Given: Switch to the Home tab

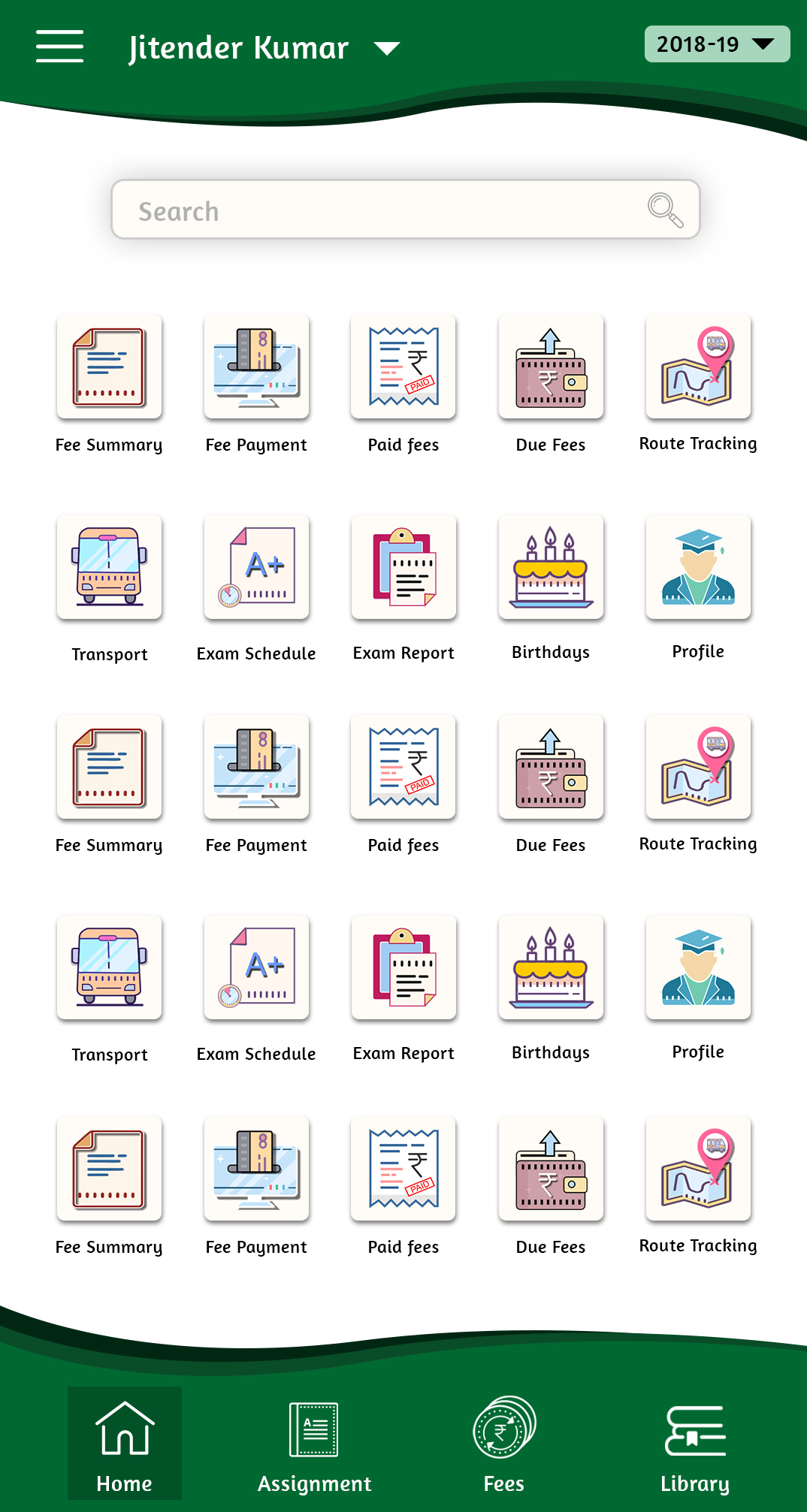Looking at the screenshot, I should point(125,1444).
